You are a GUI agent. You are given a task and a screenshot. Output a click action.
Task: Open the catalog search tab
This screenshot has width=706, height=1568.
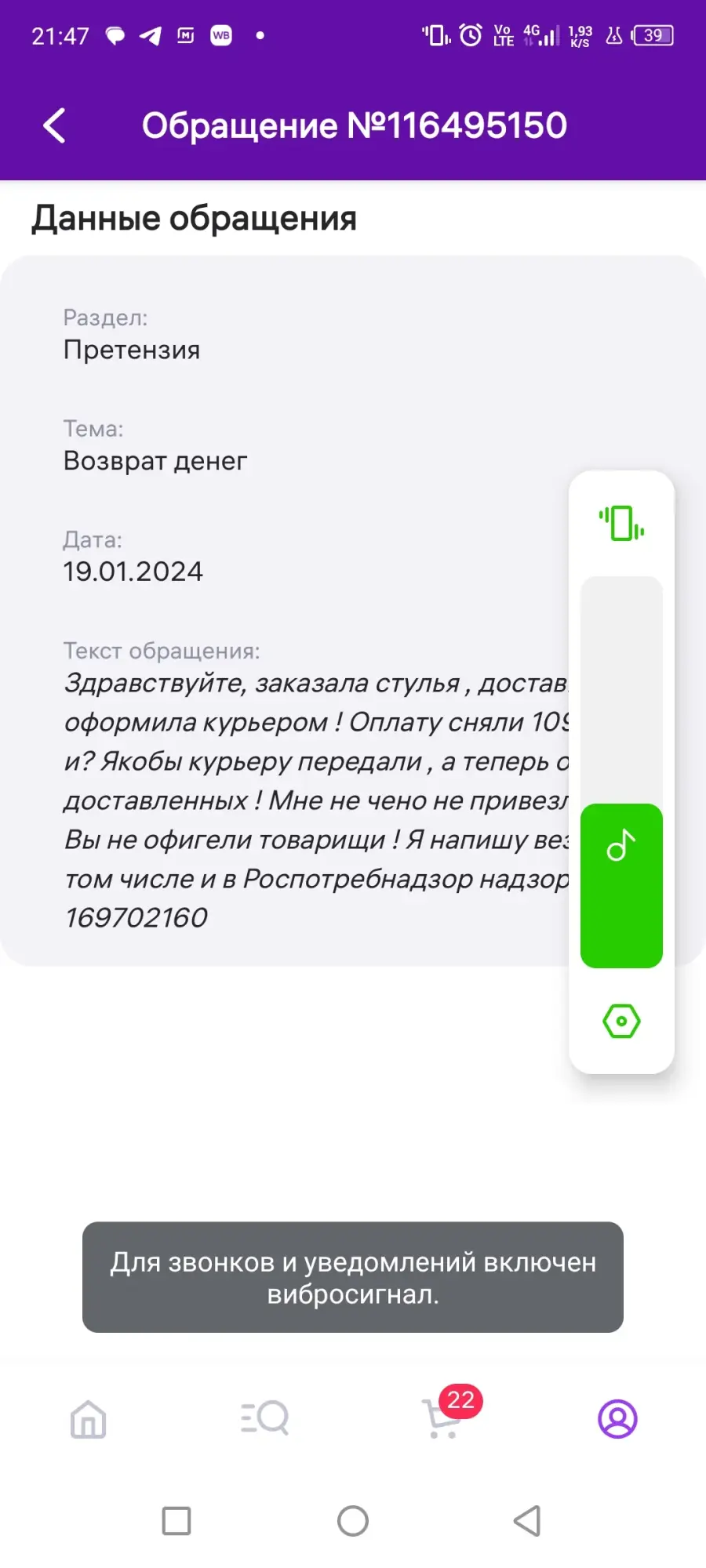265,1418
